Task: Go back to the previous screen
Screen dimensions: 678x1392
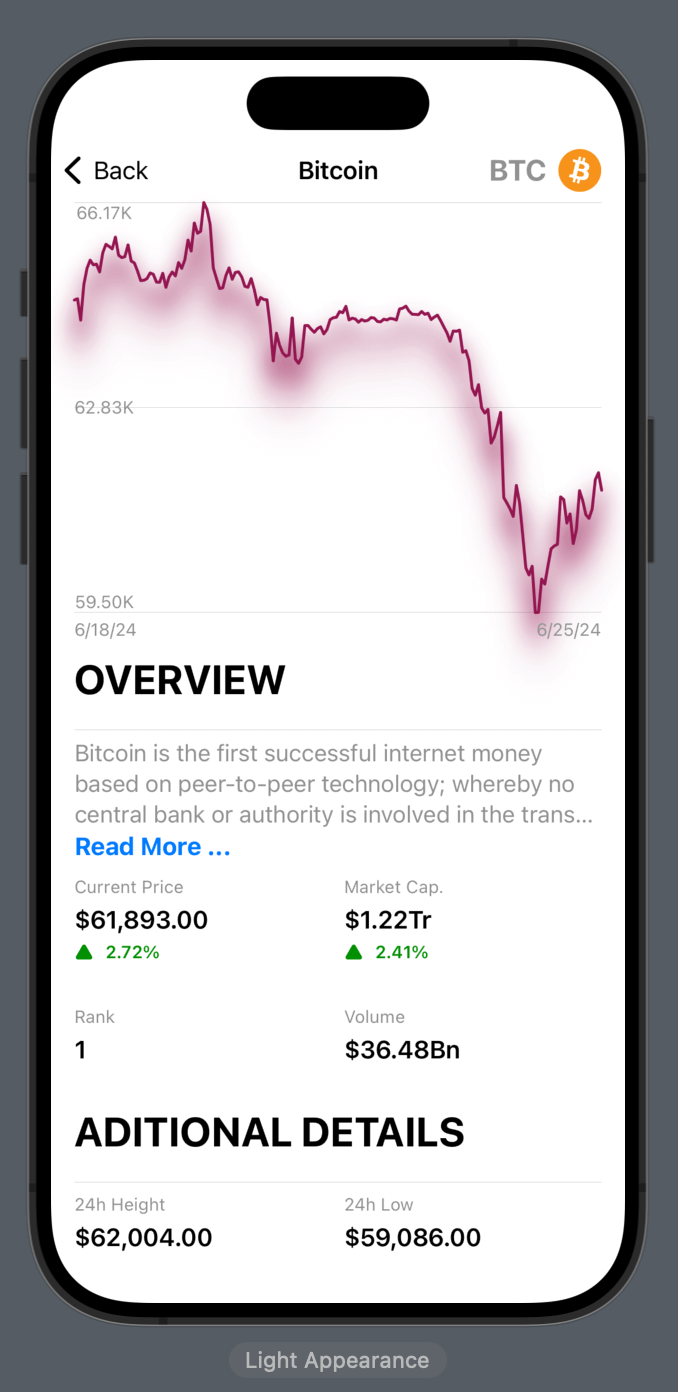Action: 106,171
